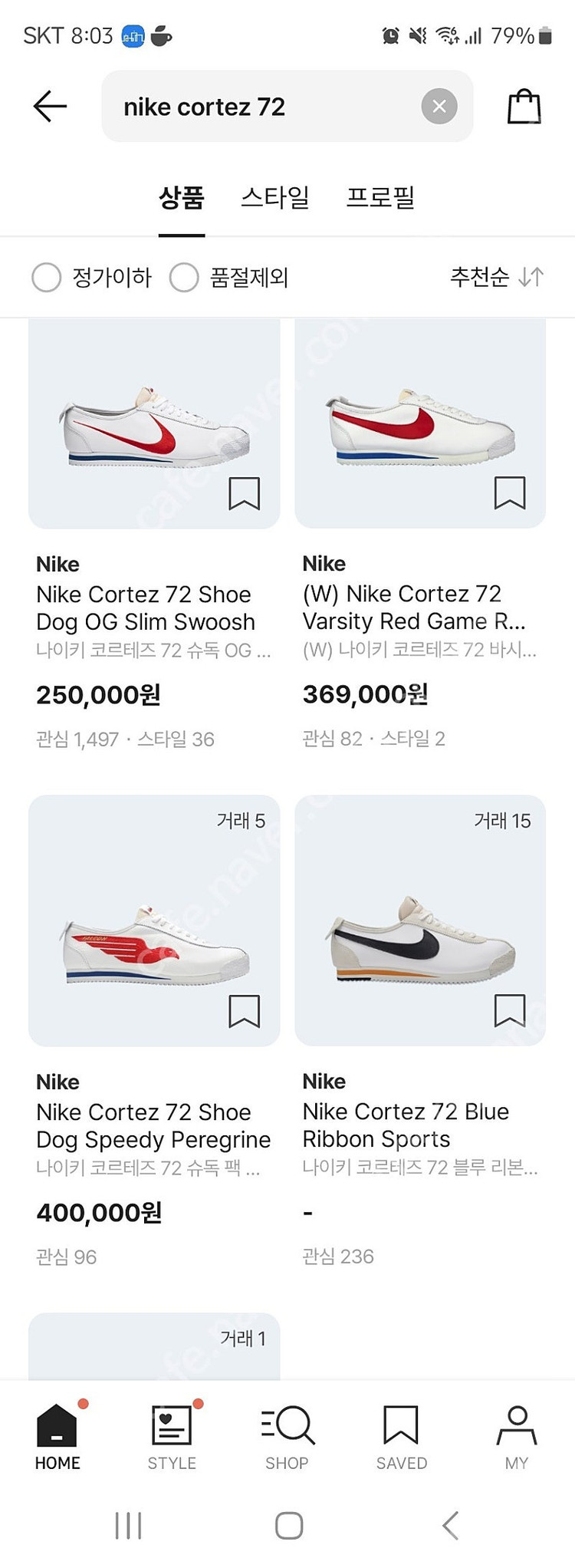Enable the 정가이하 filter

[46, 278]
